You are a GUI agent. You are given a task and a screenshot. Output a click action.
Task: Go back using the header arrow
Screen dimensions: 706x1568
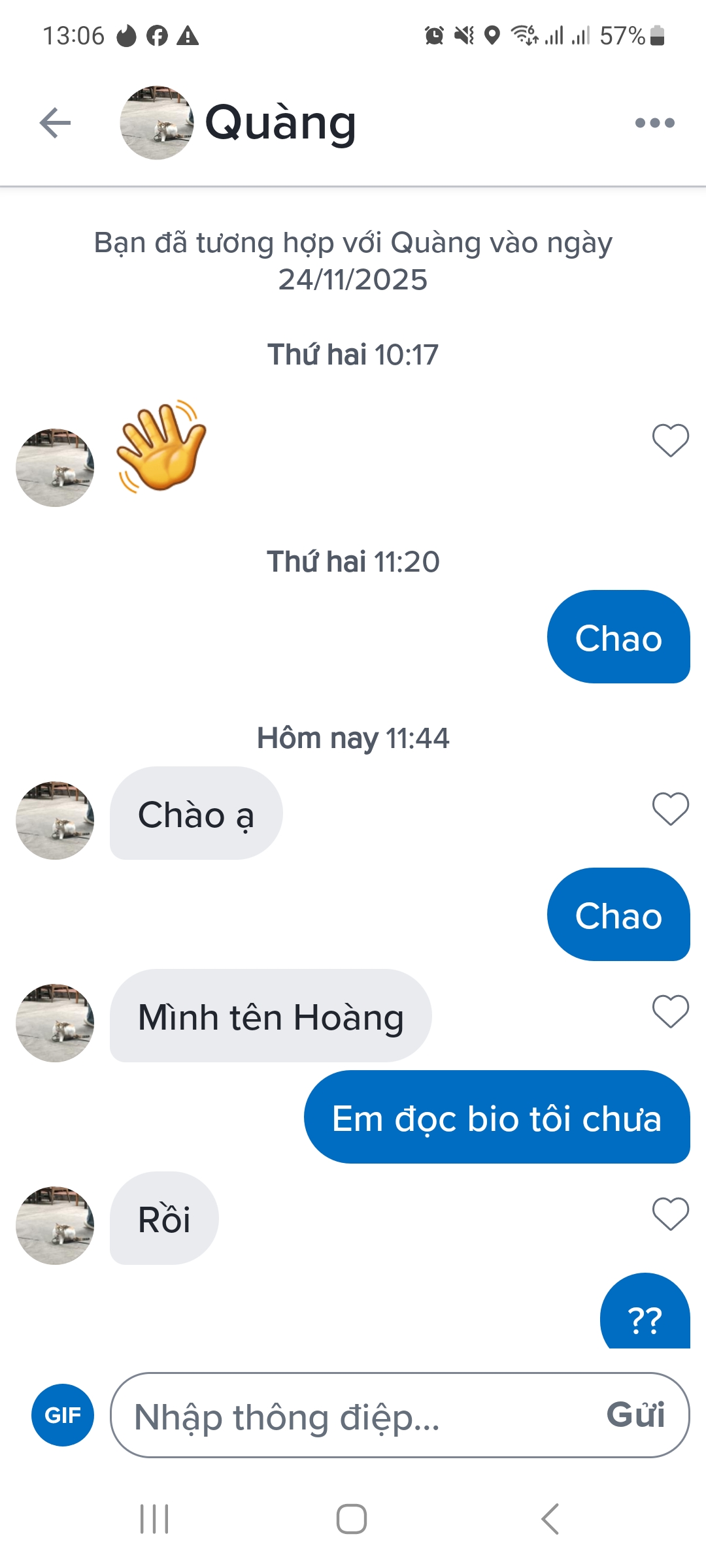coord(55,123)
